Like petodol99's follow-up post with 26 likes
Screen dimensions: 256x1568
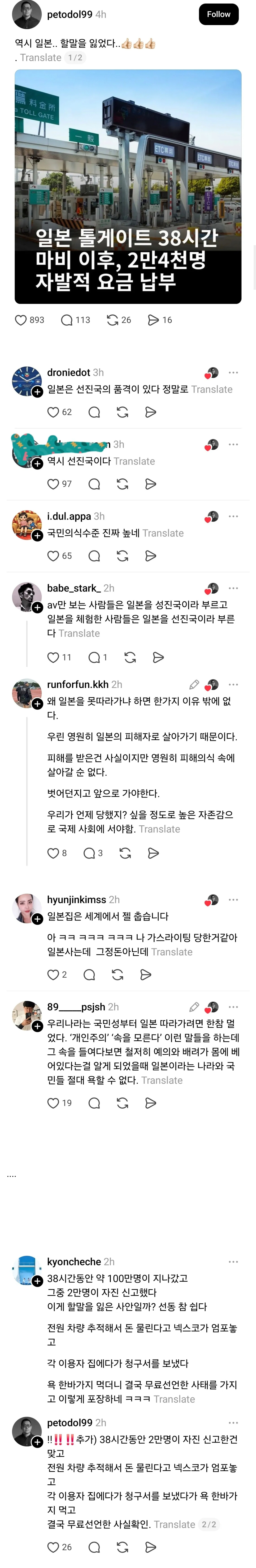point(53,1547)
